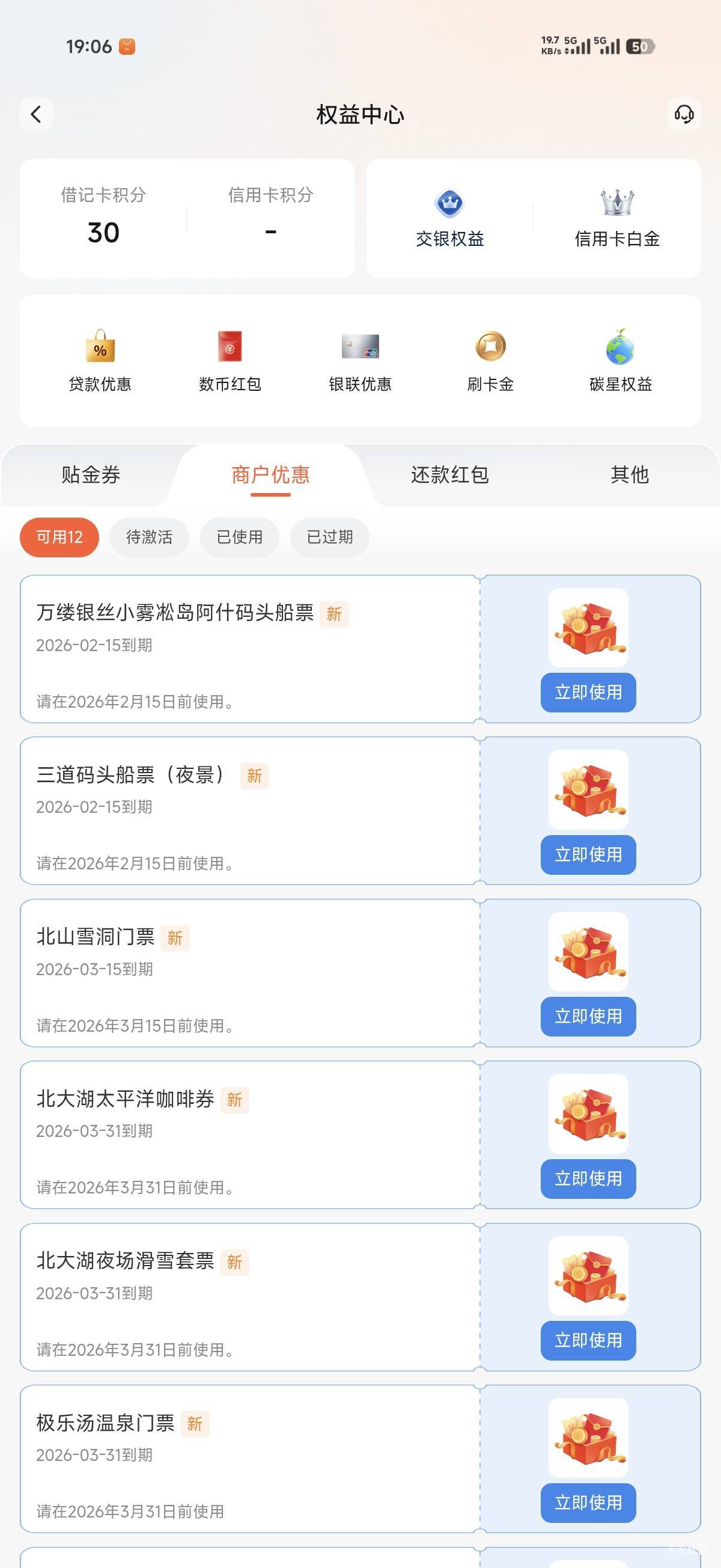The image size is (721, 1568).
Task: Show 已使用 coupons
Action: (x=240, y=537)
